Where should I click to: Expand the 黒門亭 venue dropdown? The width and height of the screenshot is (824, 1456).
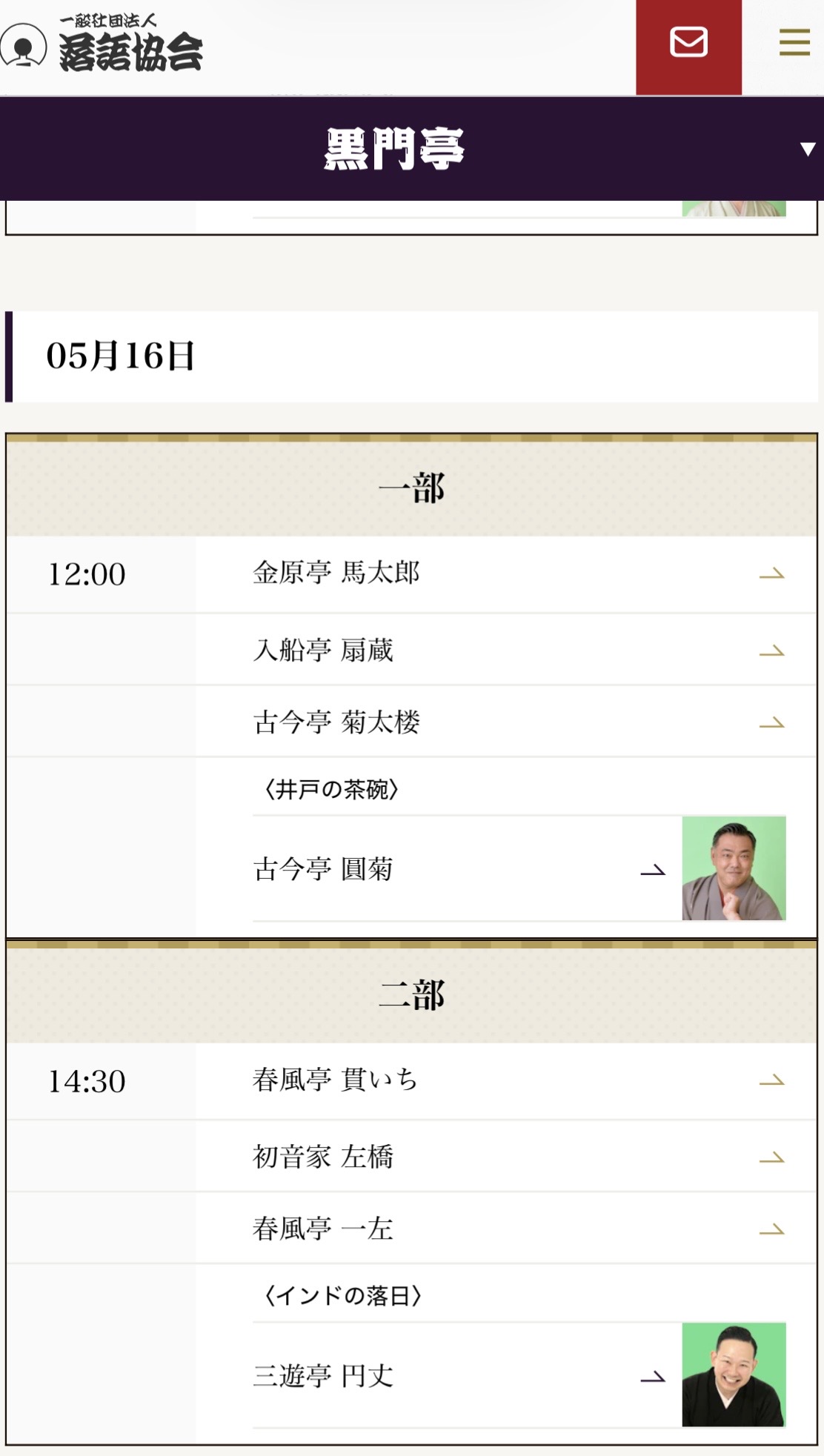tap(807, 150)
